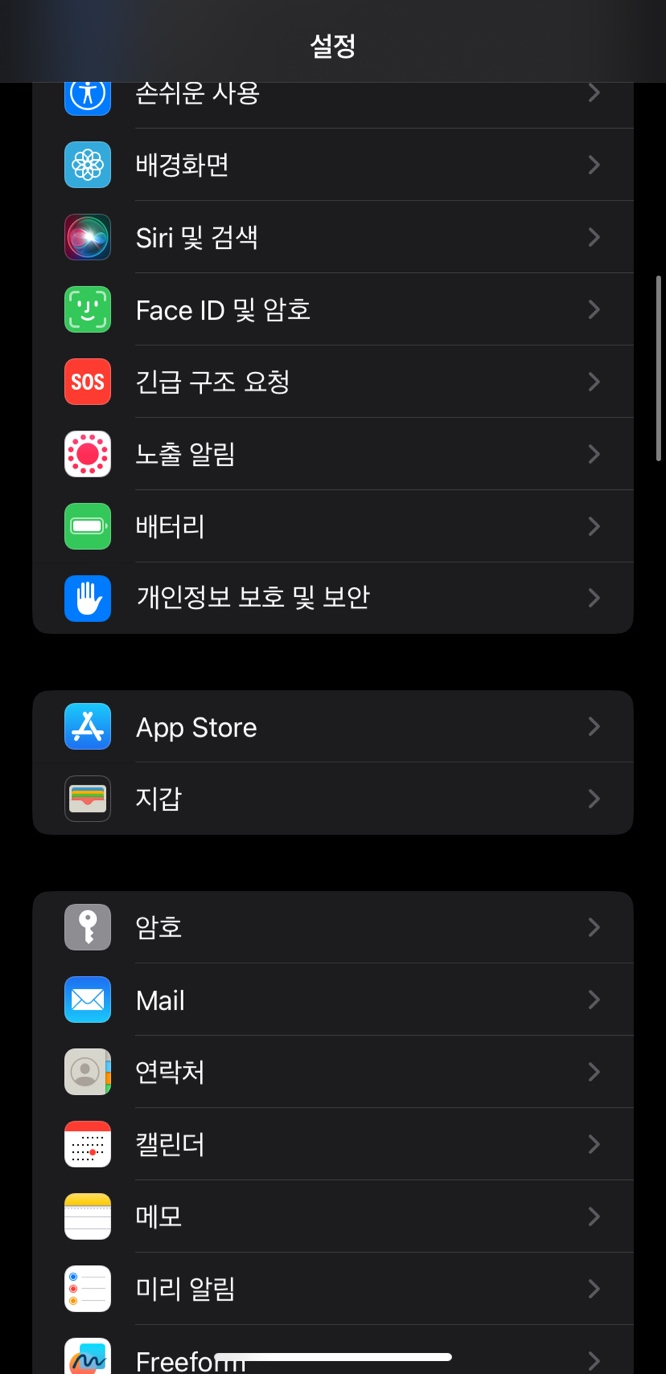Open App Store settings

point(333,727)
